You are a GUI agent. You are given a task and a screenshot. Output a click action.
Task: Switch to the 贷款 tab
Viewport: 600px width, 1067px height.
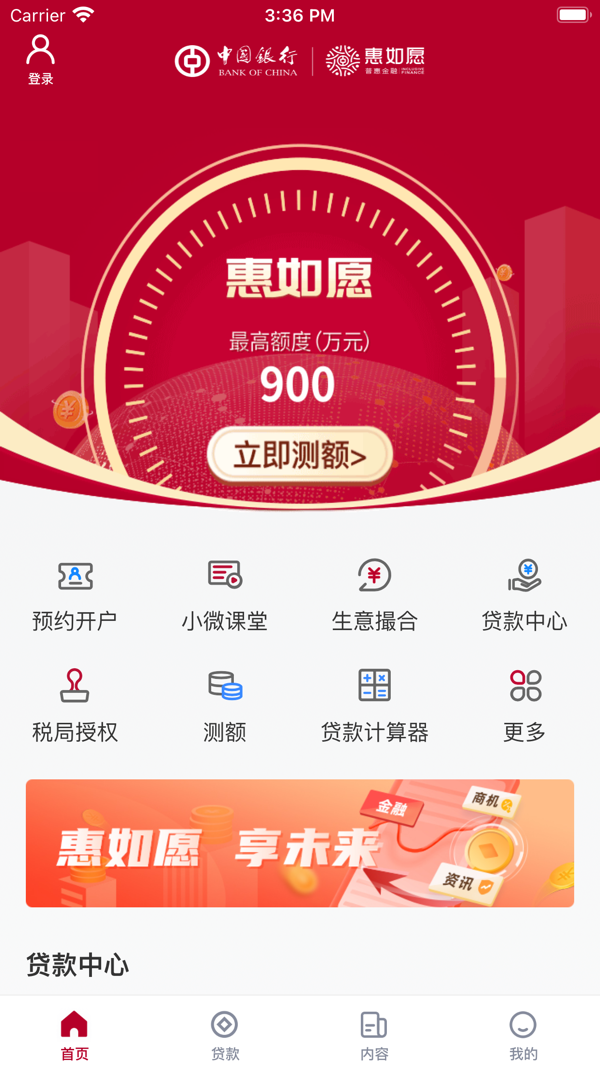[224, 1035]
